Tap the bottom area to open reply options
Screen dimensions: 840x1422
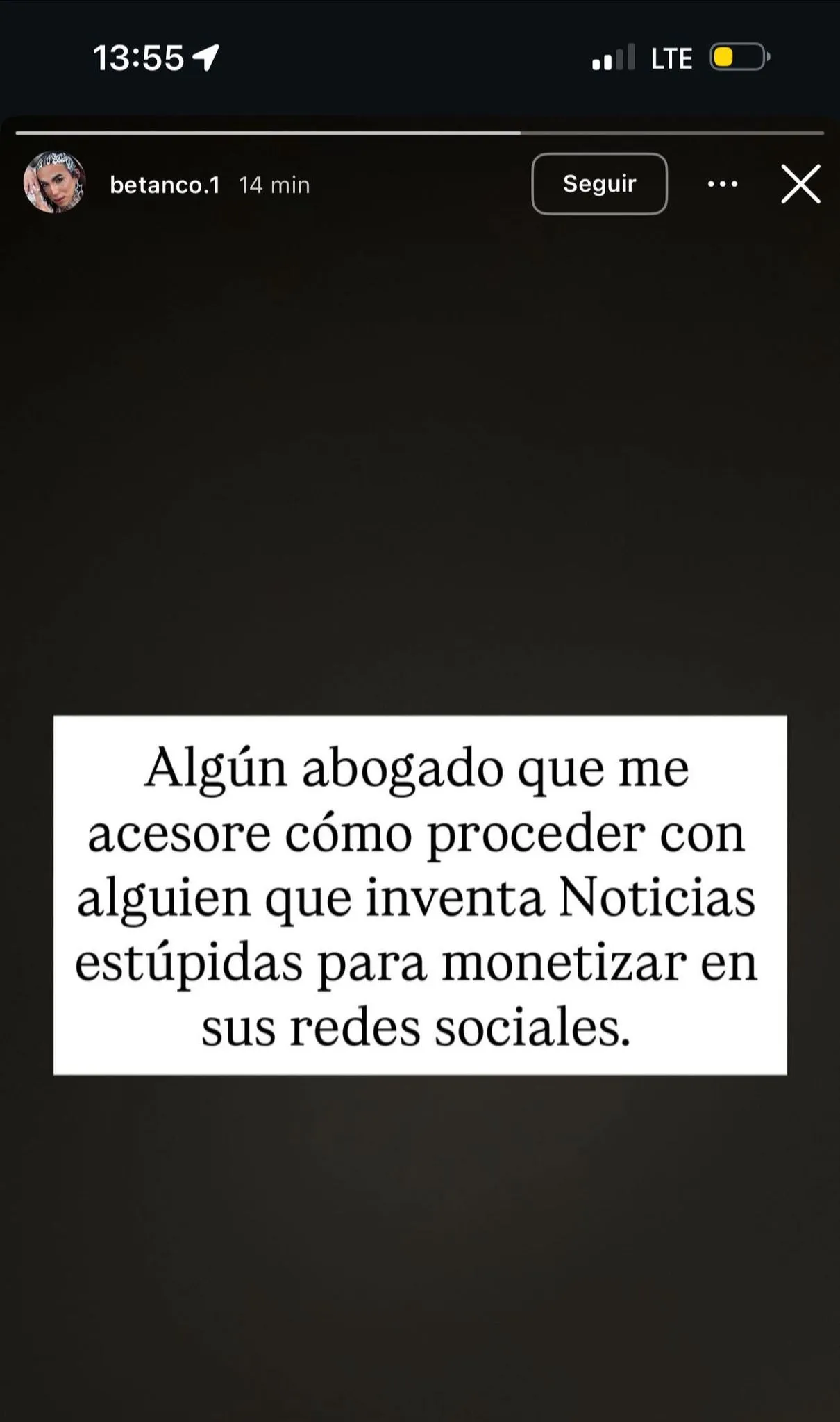420,1354
